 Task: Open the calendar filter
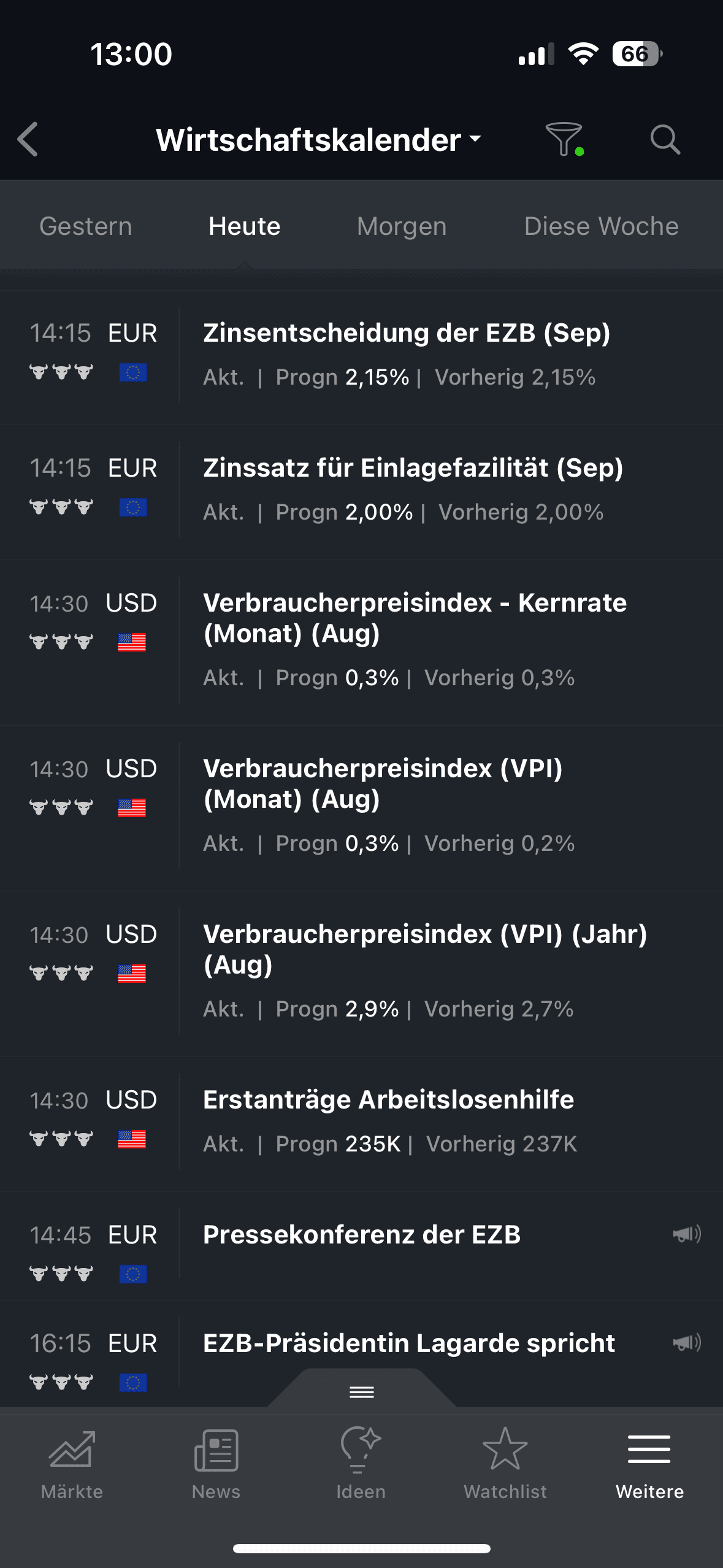(x=564, y=139)
